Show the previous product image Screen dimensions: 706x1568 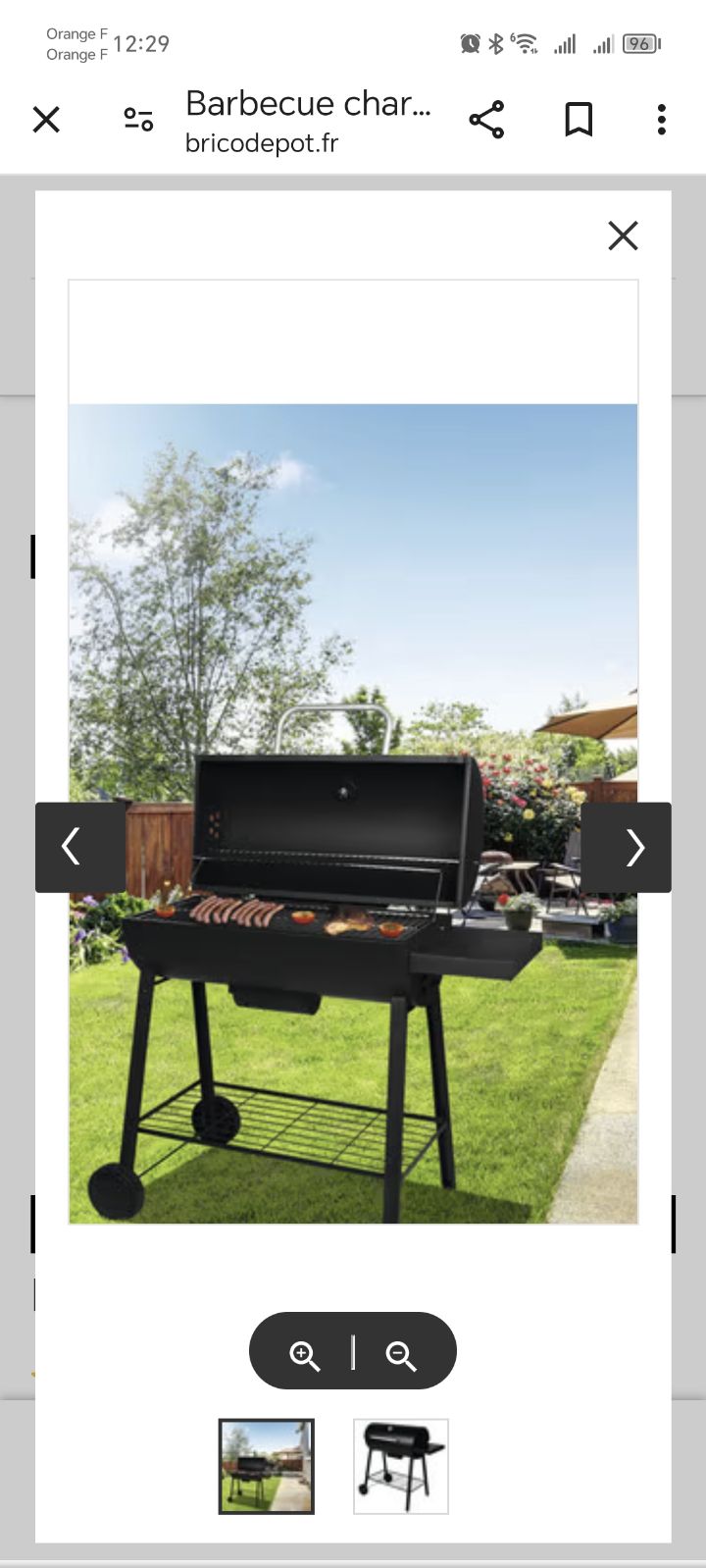click(72, 847)
